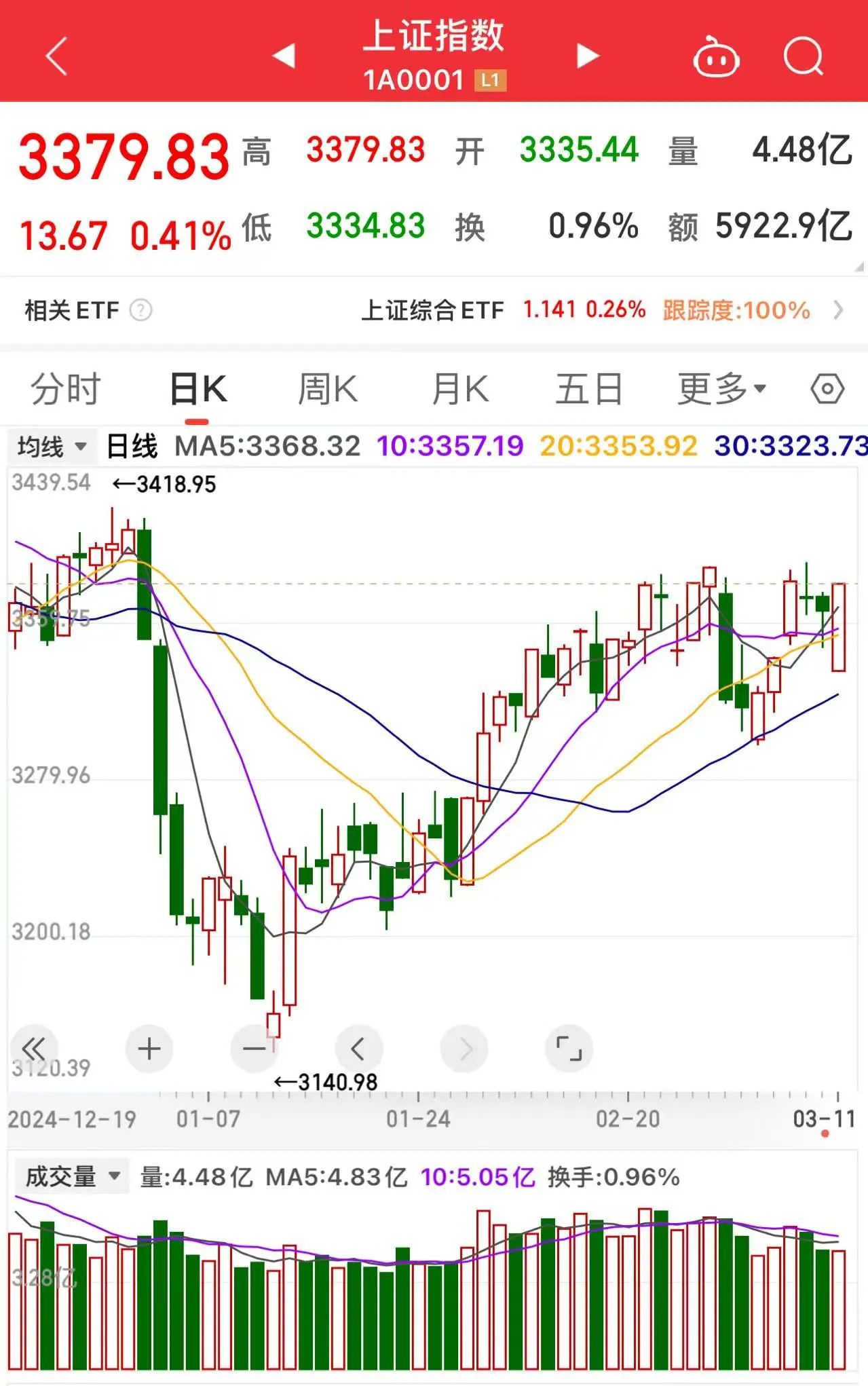This screenshot has width=868, height=1386.
Task: Switch to the 五日 tab
Action: [589, 390]
